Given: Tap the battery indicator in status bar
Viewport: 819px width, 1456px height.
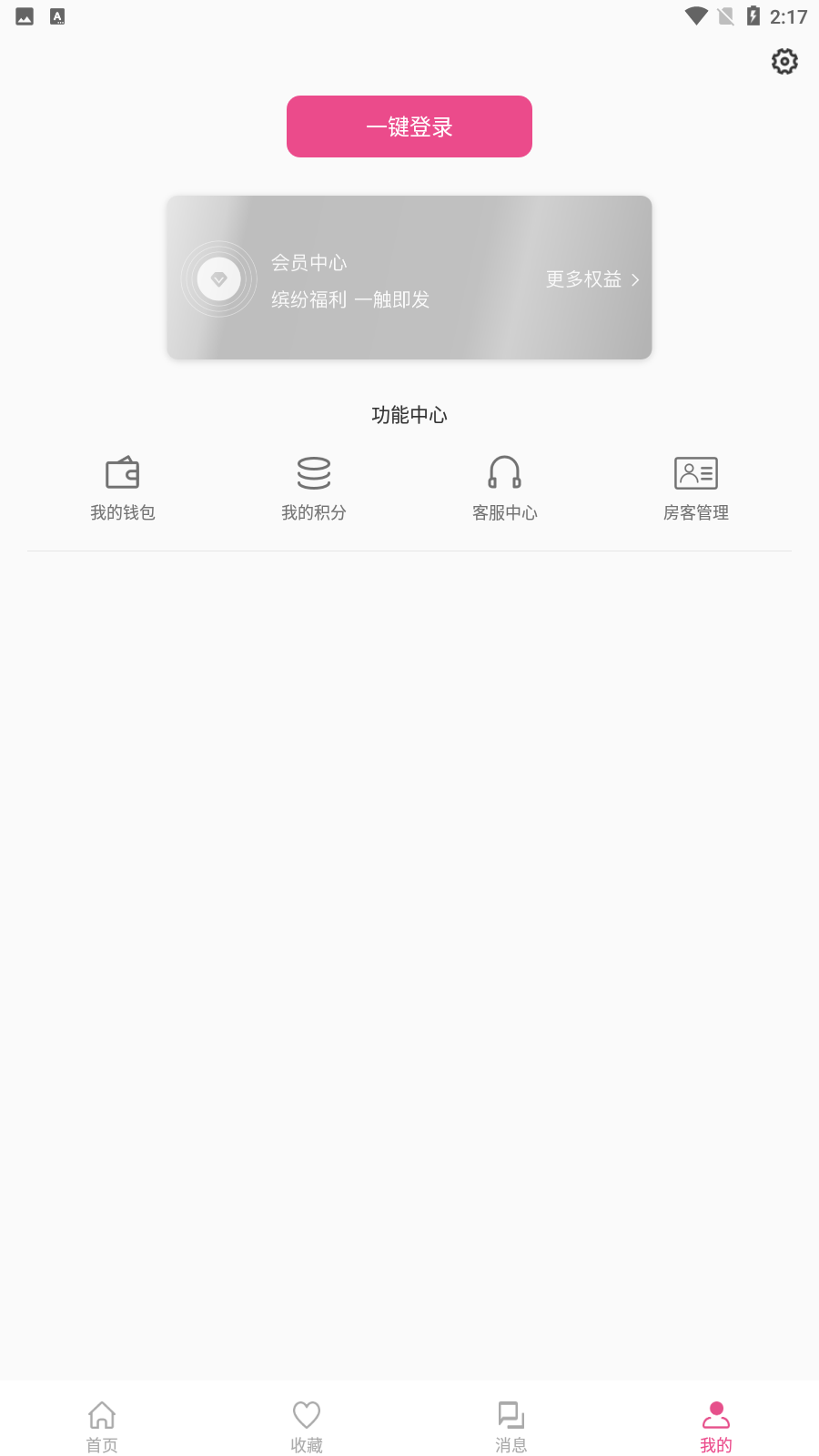Looking at the screenshot, I should pyautogui.click(x=753, y=15).
